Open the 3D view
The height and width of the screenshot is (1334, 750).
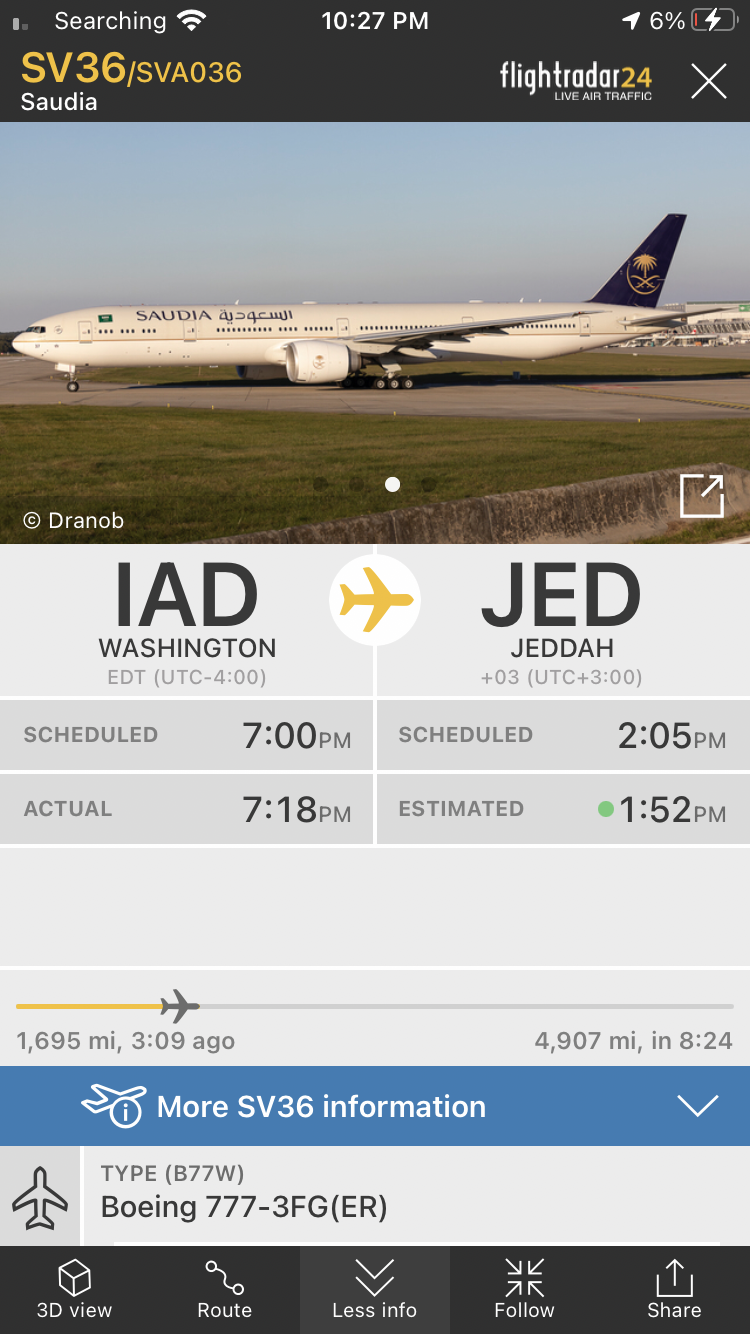pos(75,1290)
